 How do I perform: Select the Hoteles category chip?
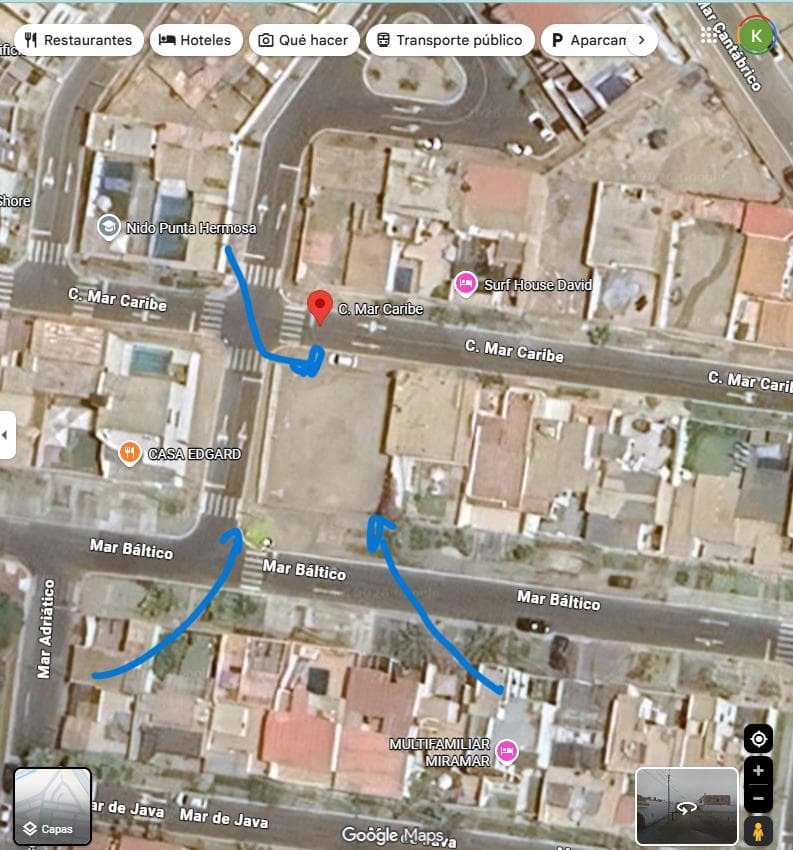pyautogui.click(x=196, y=40)
